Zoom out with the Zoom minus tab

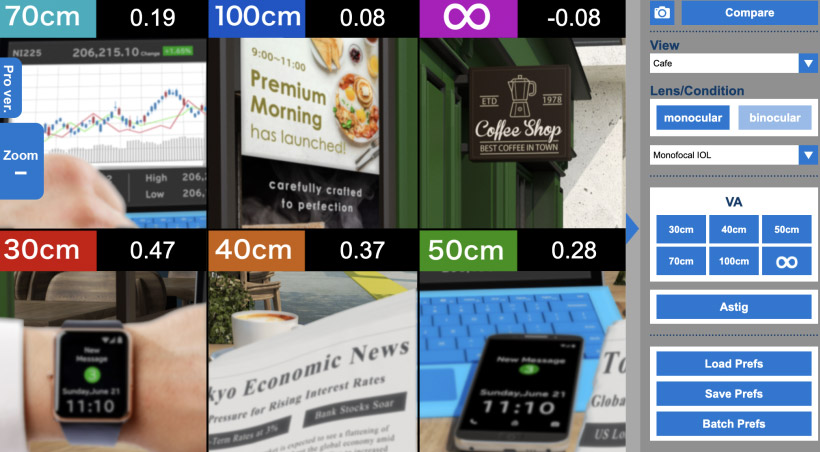pos(20,163)
